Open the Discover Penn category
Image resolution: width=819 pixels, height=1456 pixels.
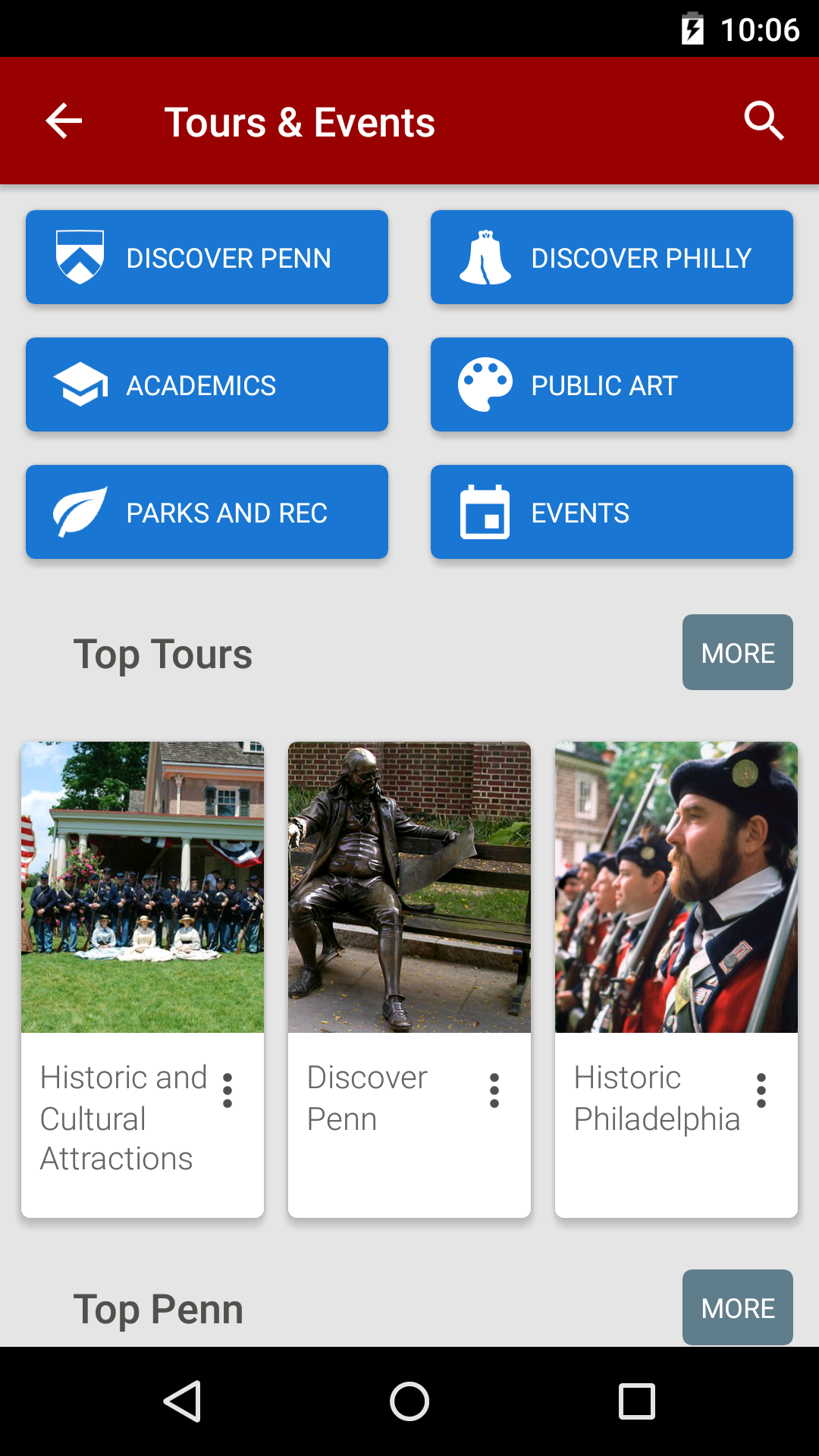207,258
